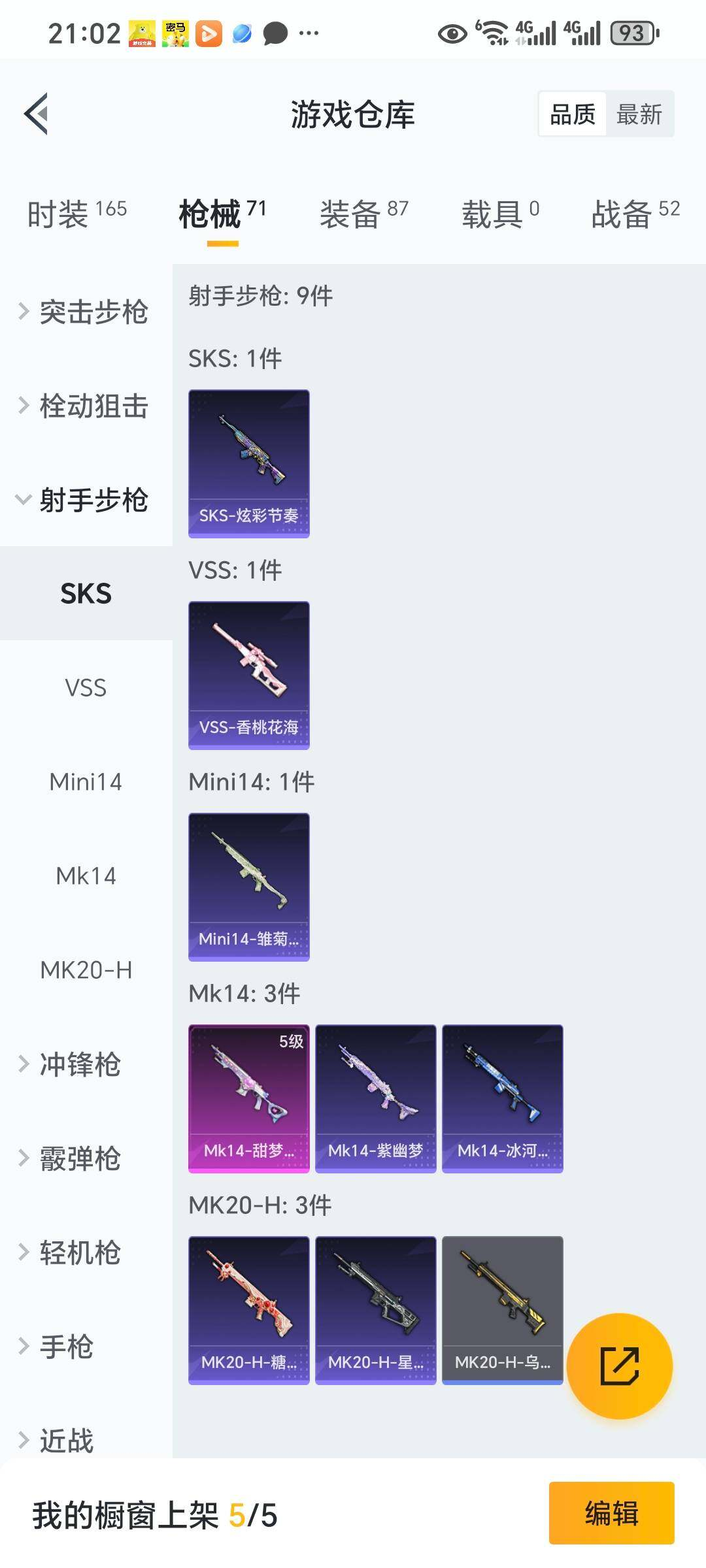
Task: Expand the 冲锋枪 category
Action: coord(78,1064)
